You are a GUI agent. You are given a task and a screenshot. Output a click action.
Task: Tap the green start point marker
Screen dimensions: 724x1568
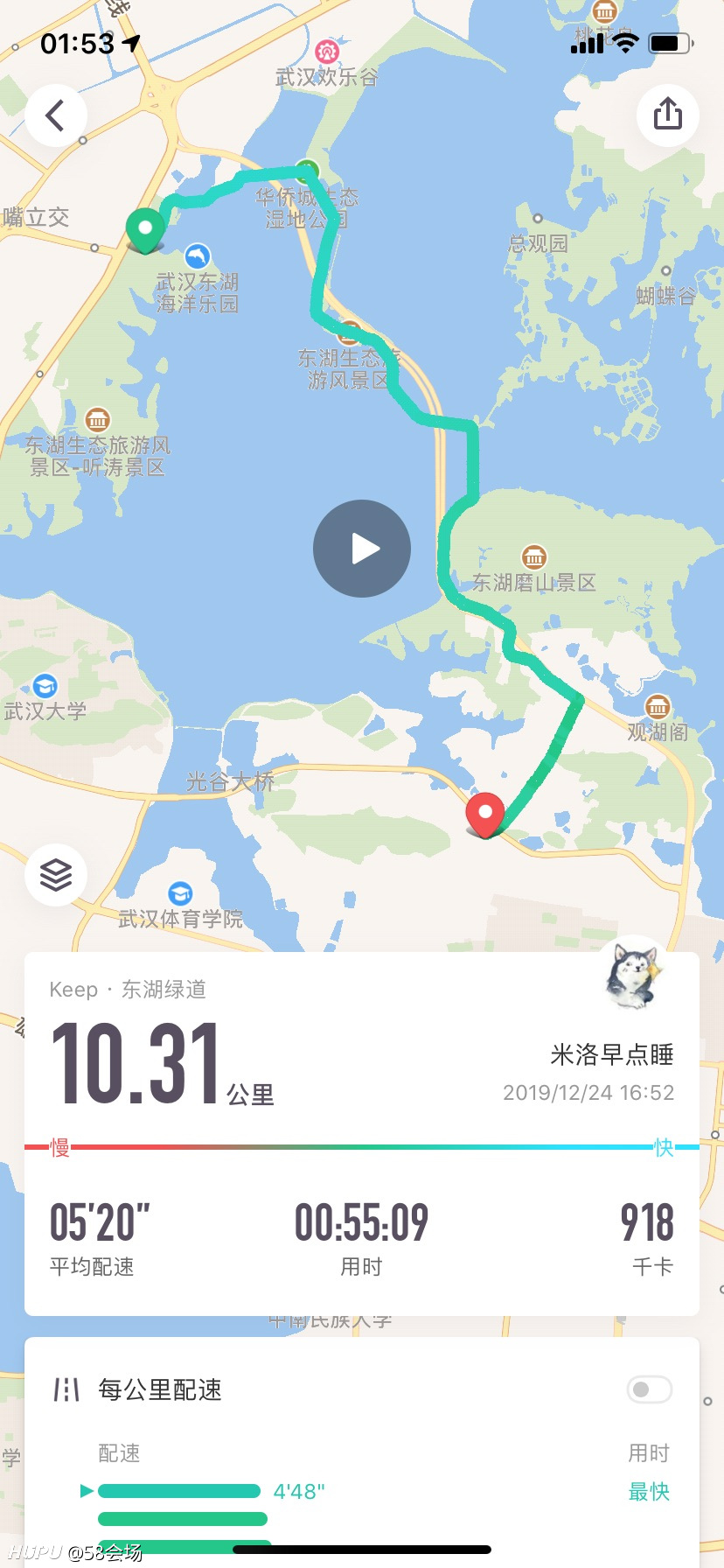(145, 231)
